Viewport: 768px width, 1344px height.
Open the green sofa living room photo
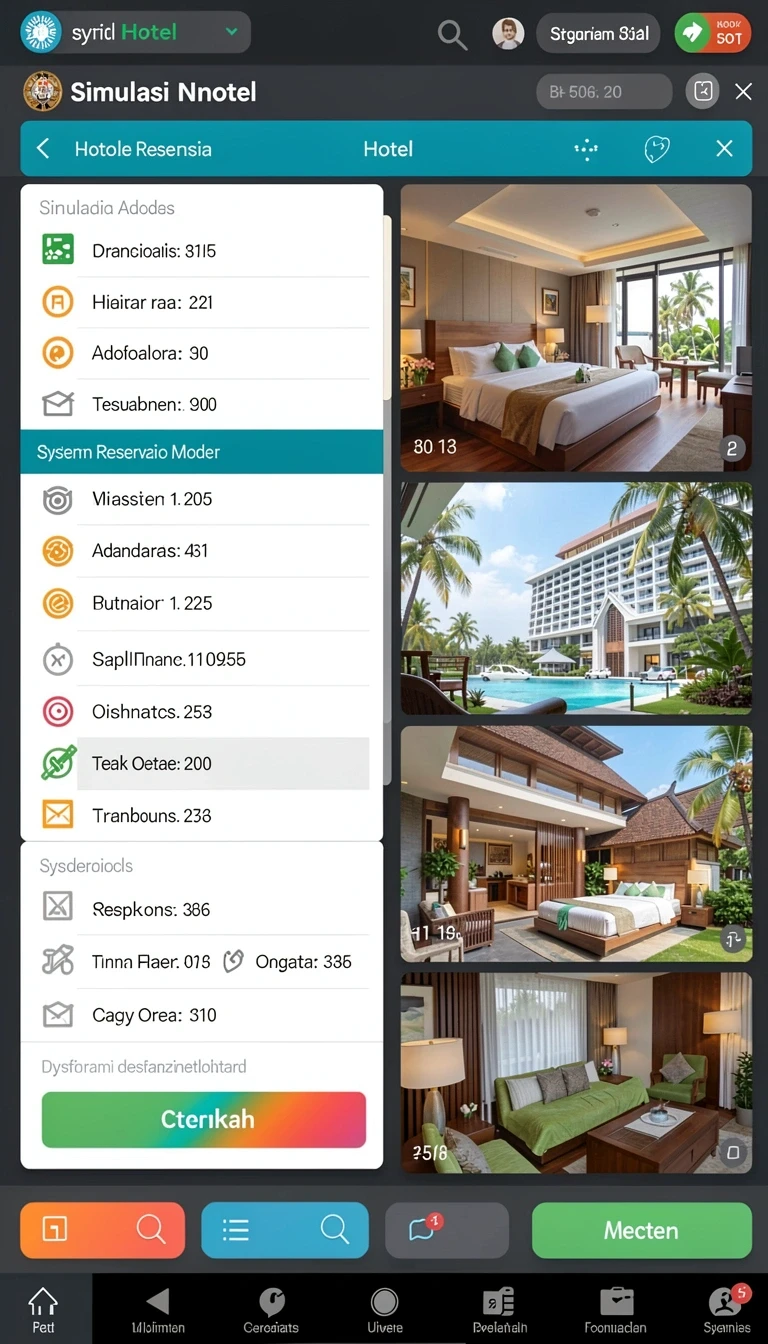coord(576,1073)
